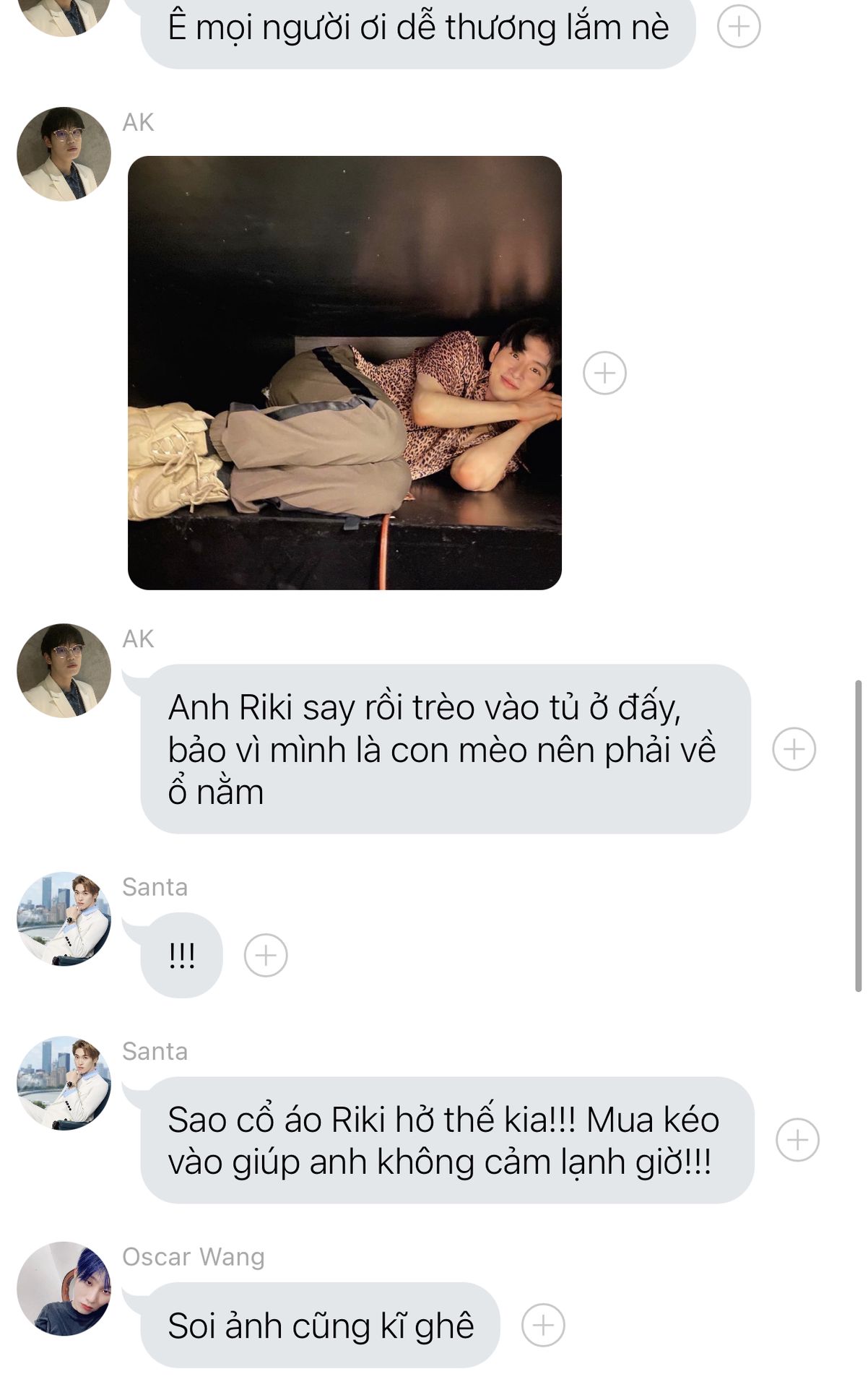
Task: Tap the plus beside "Anh Riki say rồi" message
Action: [x=794, y=749]
